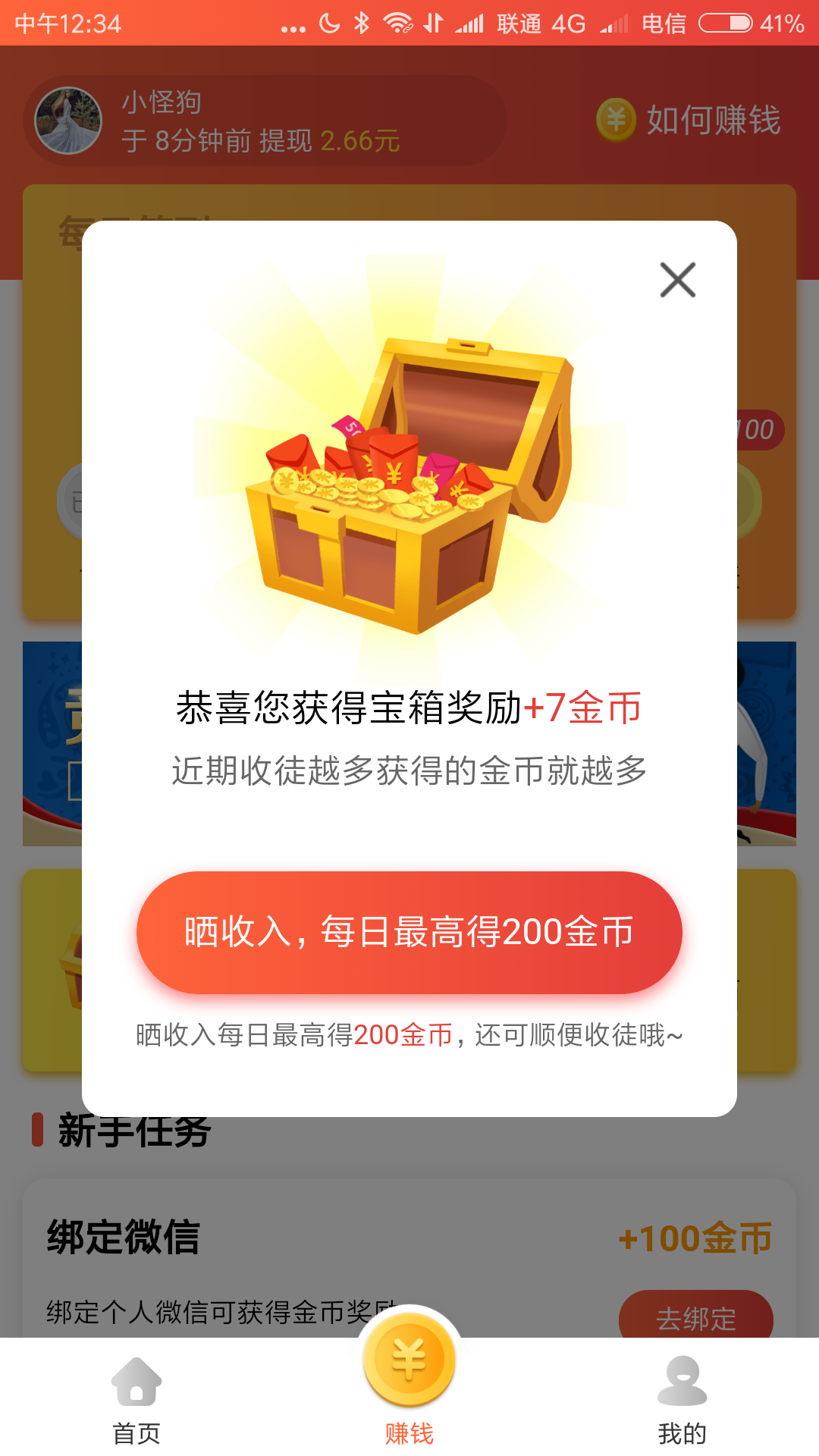This screenshot has height=1456, width=819.
Task: Go to the 我的 tab
Action: (x=682, y=1400)
